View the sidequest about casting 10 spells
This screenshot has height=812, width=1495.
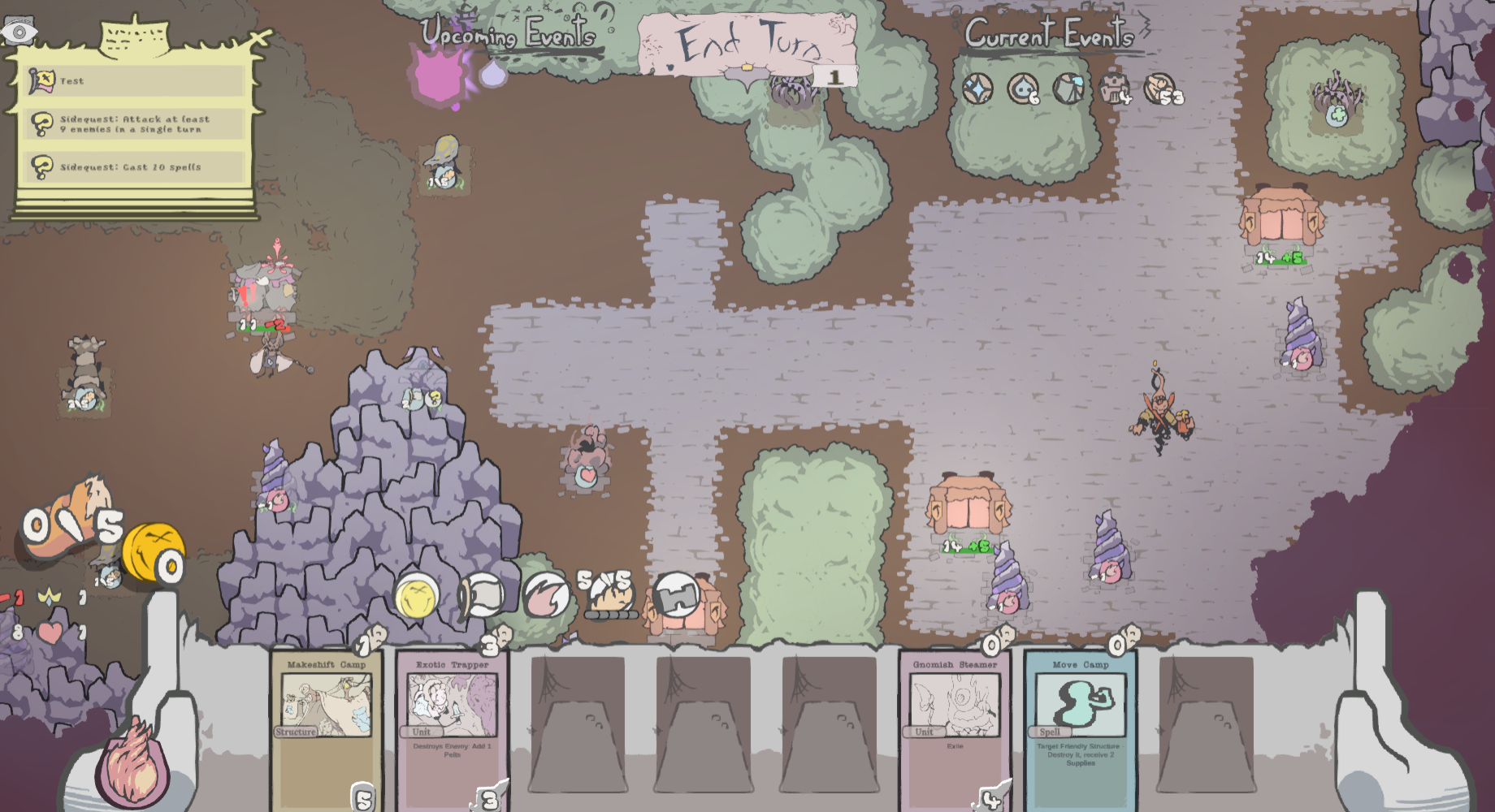[x=135, y=167]
